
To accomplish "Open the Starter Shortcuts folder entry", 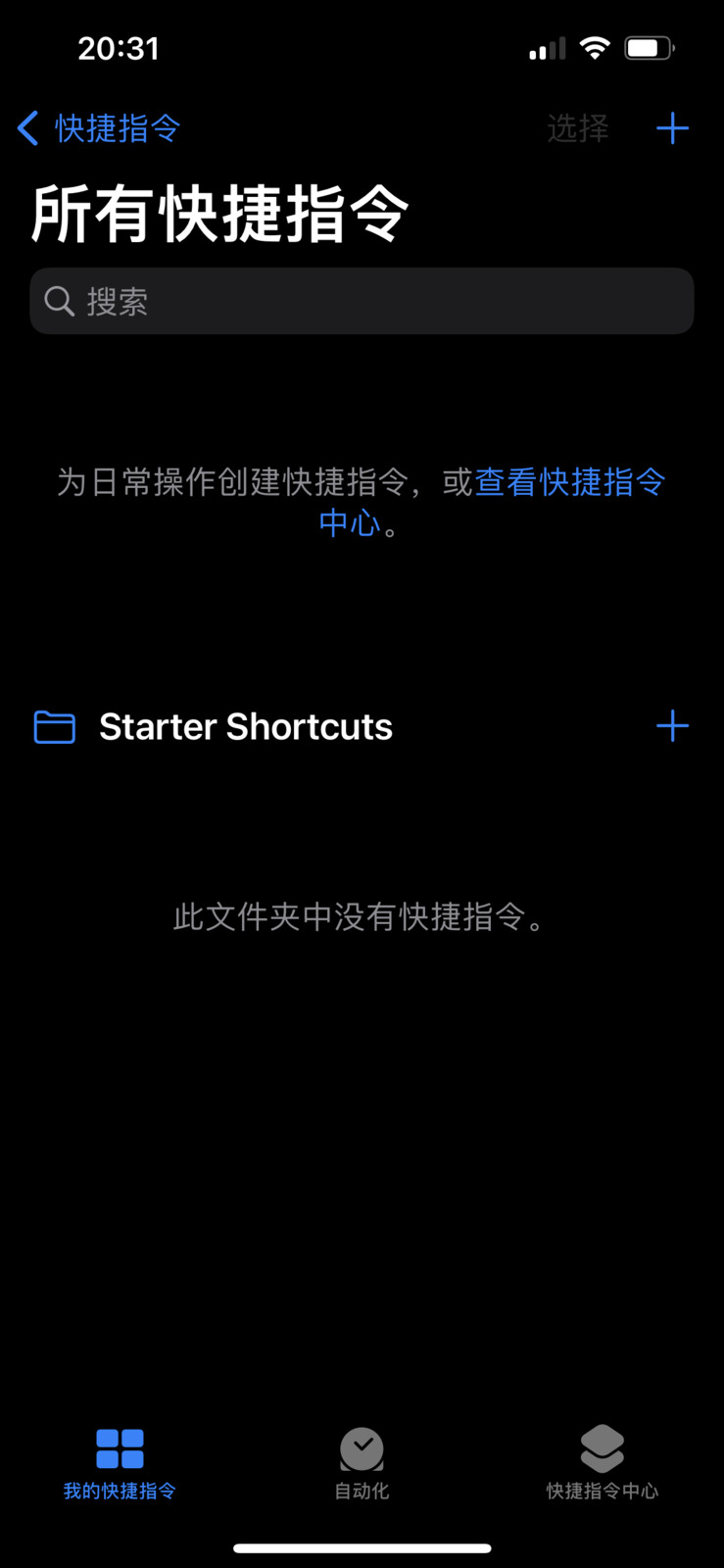I will click(245, 726).
